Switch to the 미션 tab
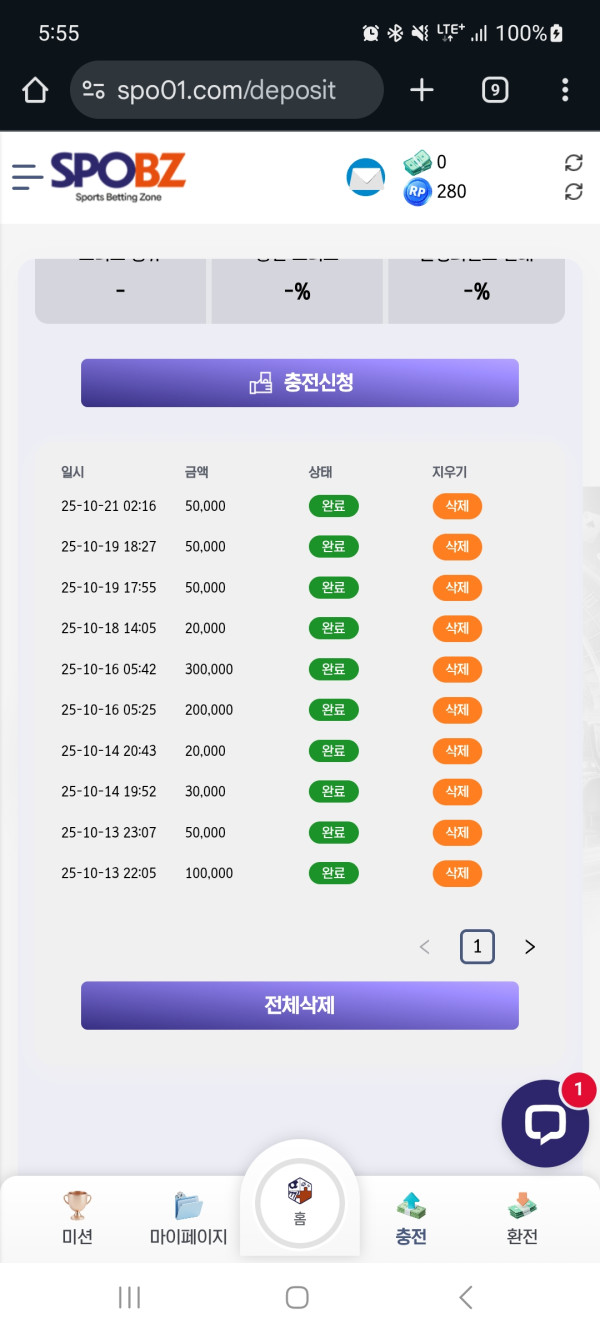 [77, 1217]
